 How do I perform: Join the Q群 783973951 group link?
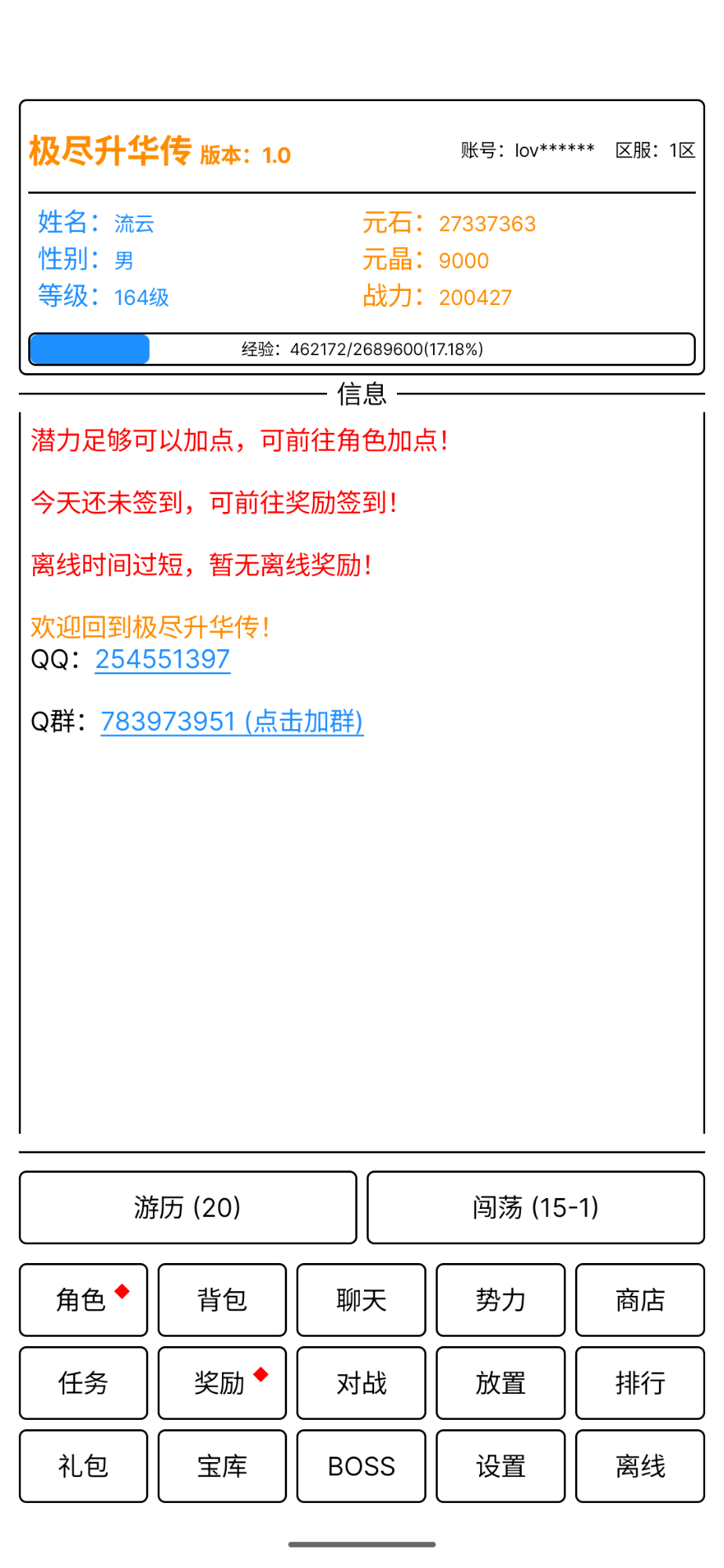point(231,721)
